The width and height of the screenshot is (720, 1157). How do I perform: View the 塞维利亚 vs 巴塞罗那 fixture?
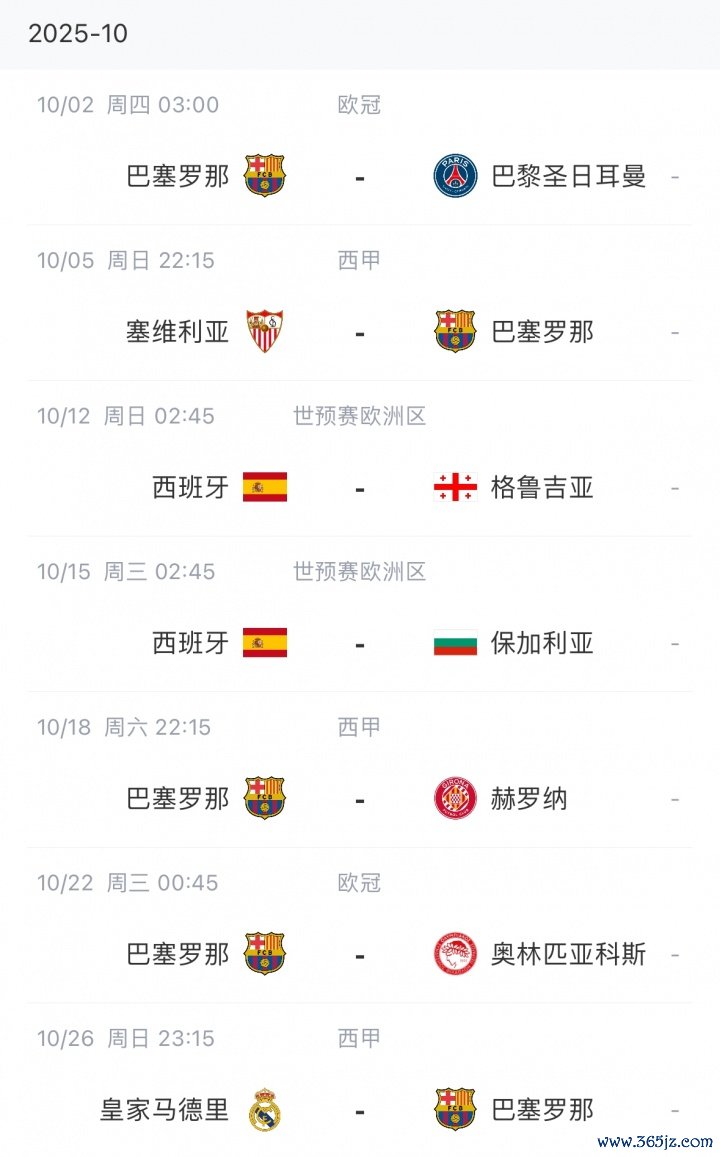pos(360,332)
